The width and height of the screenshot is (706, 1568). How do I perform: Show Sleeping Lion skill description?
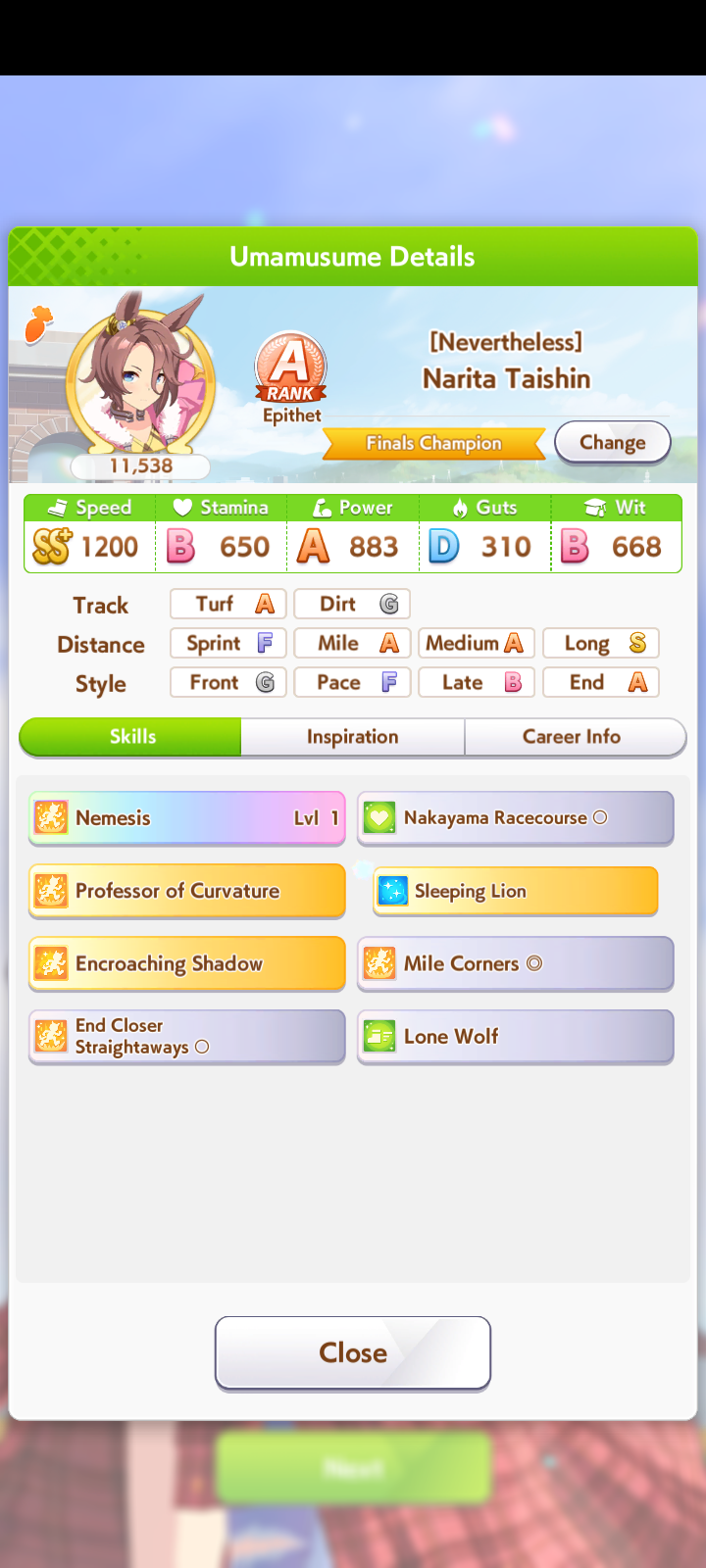tap(516, 891)
